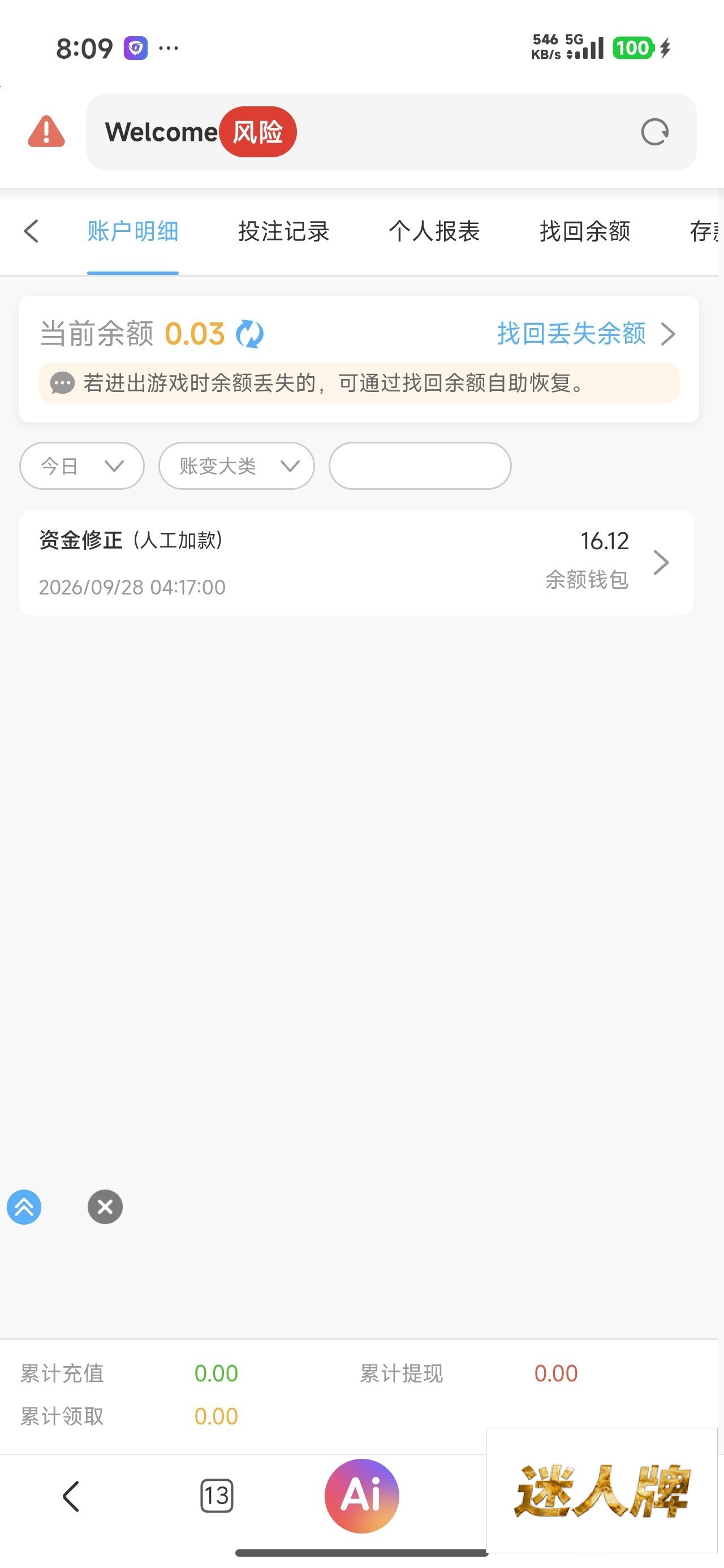Open the browser's Ai assistant button
This screenshot has height=1568, width=724.
click(361, 1496)
